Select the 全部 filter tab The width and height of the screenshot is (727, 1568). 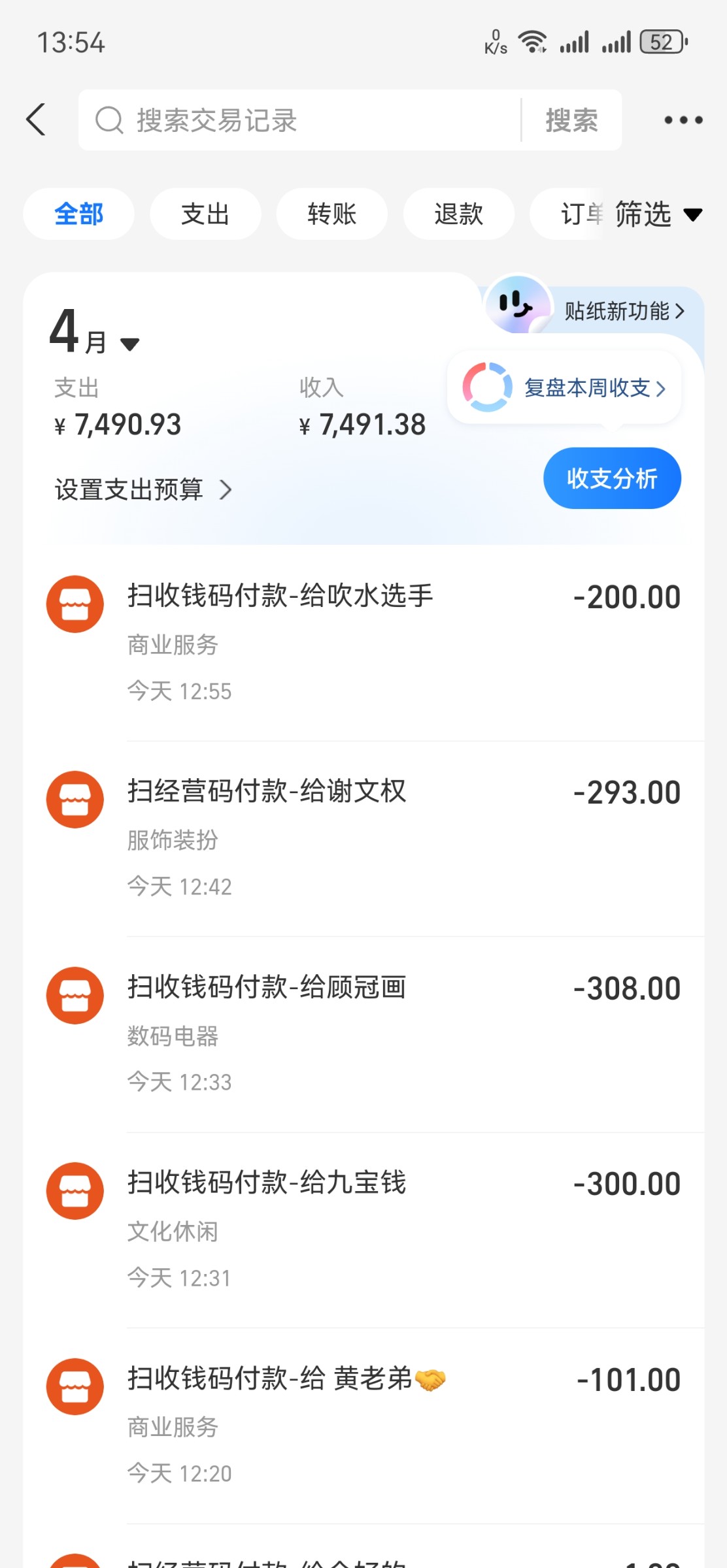click(78, 214)
